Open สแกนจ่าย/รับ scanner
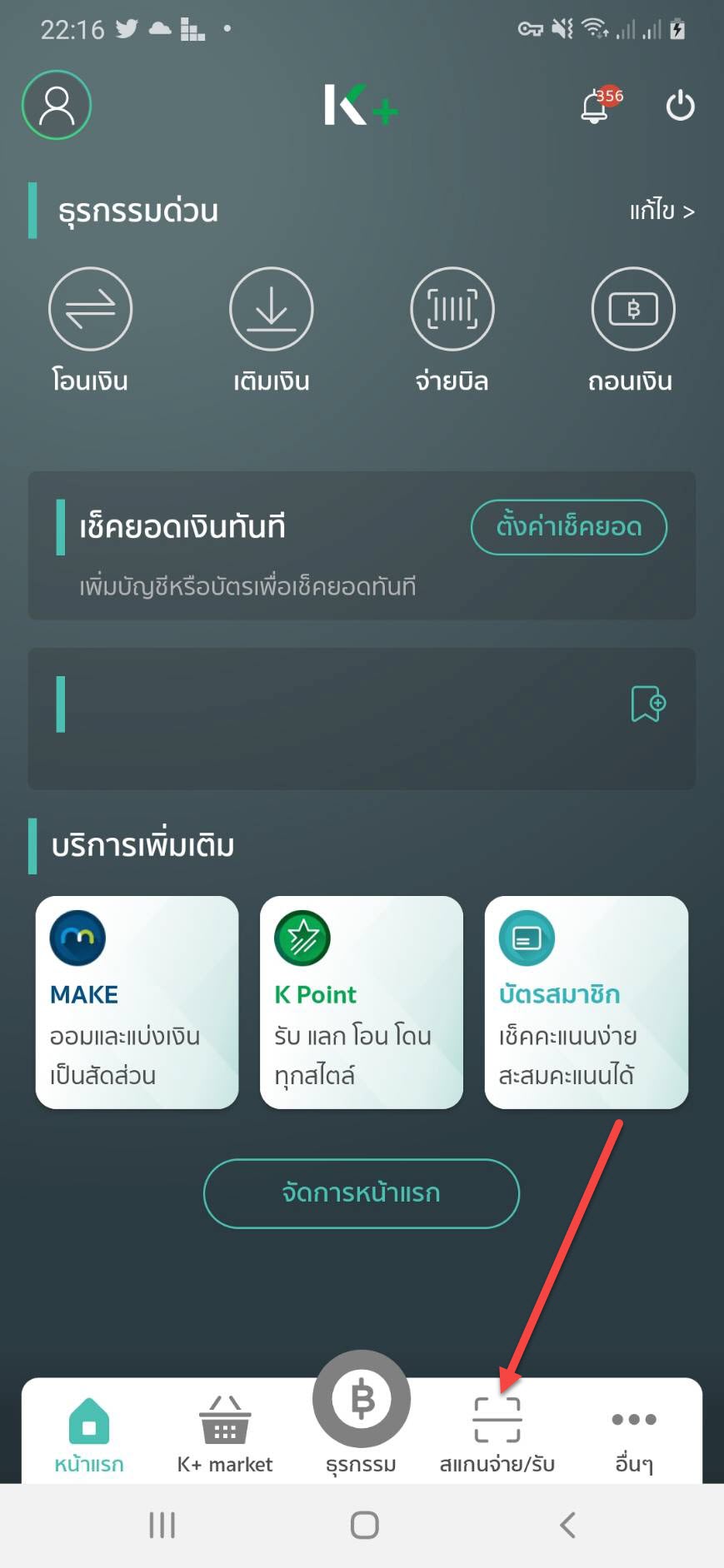 [x=497, y=1434]
